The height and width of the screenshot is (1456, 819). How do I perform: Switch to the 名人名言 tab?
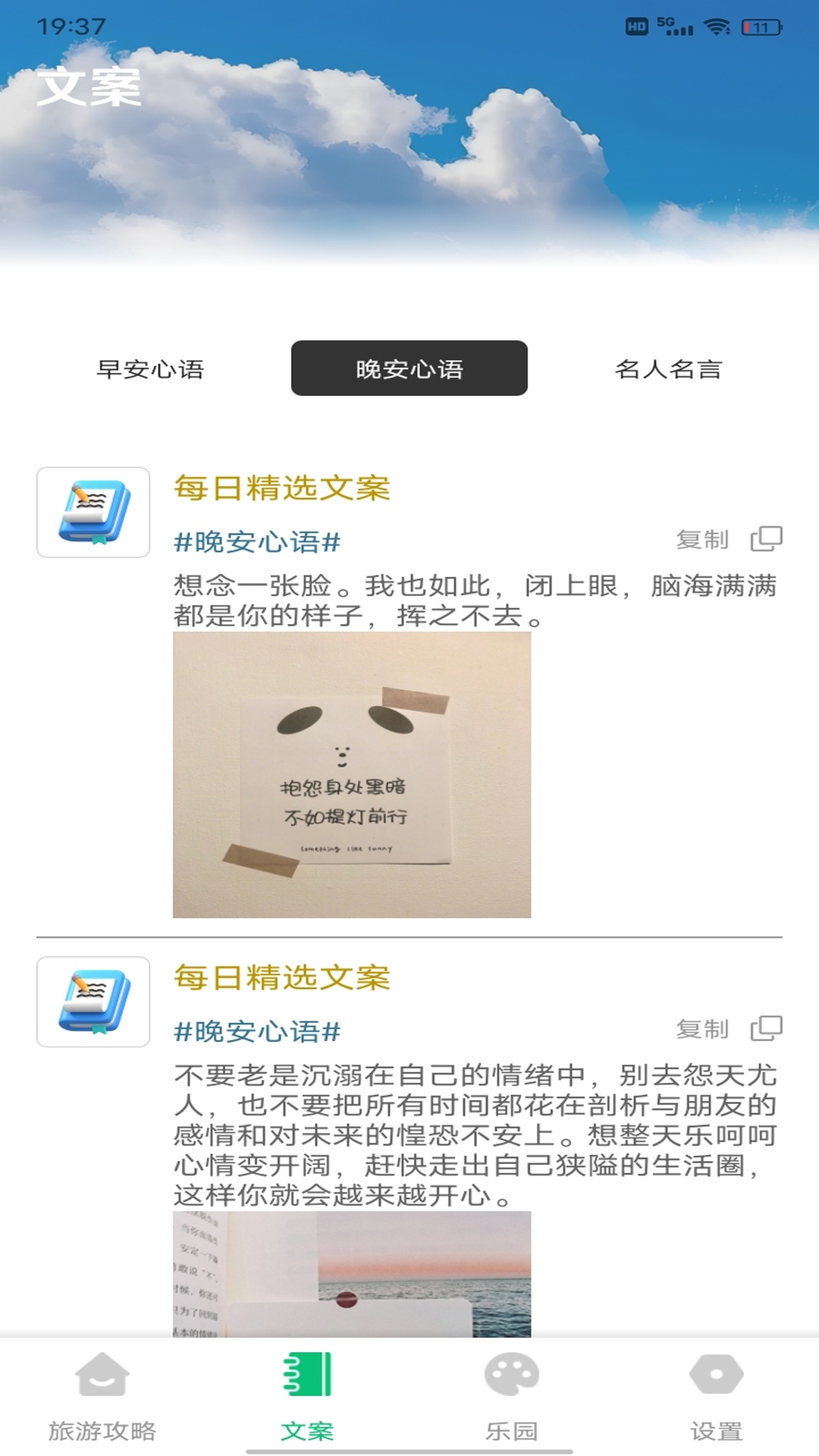tap(670, 369)
